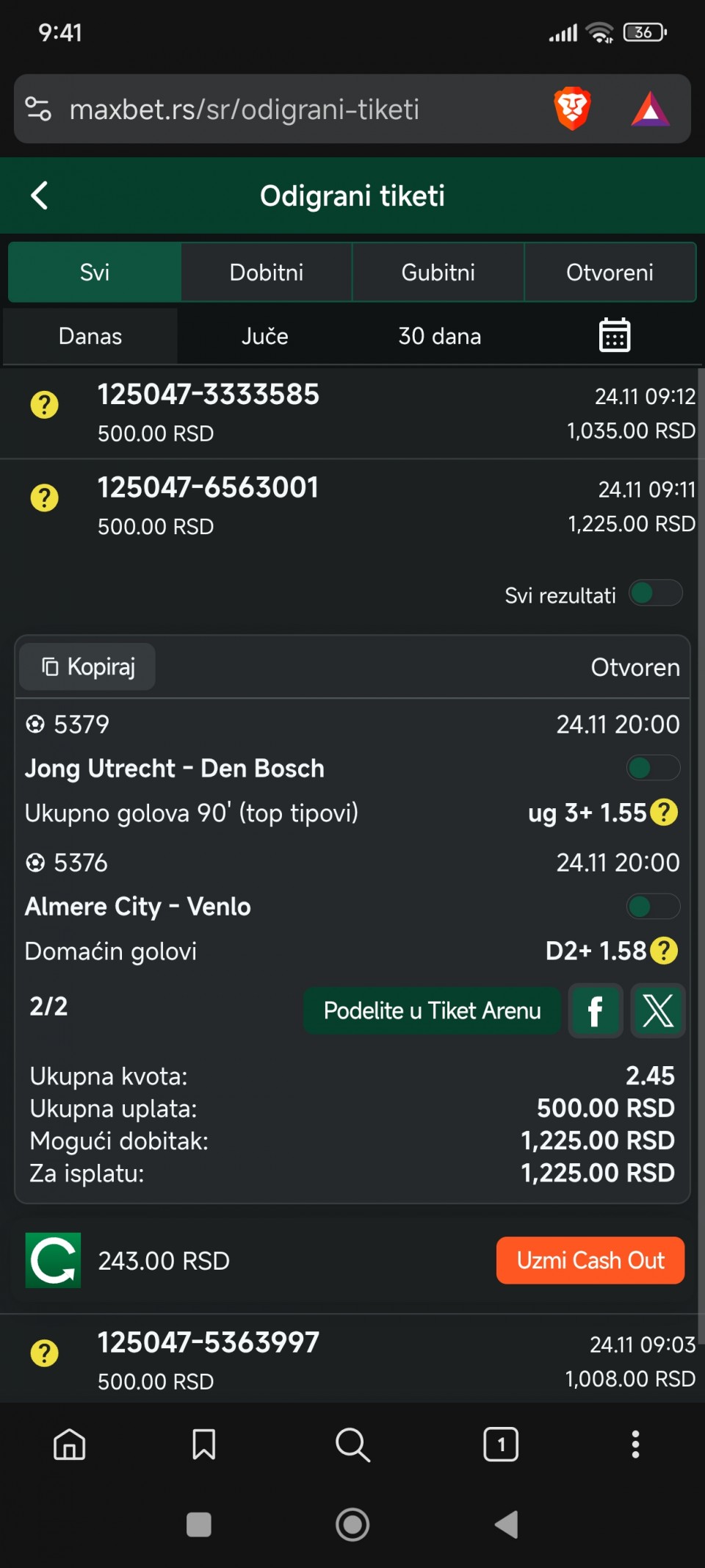Tap Podelite u Tiket Arenu
This screenshot has height=1568, width=705.
point(432,1011)
